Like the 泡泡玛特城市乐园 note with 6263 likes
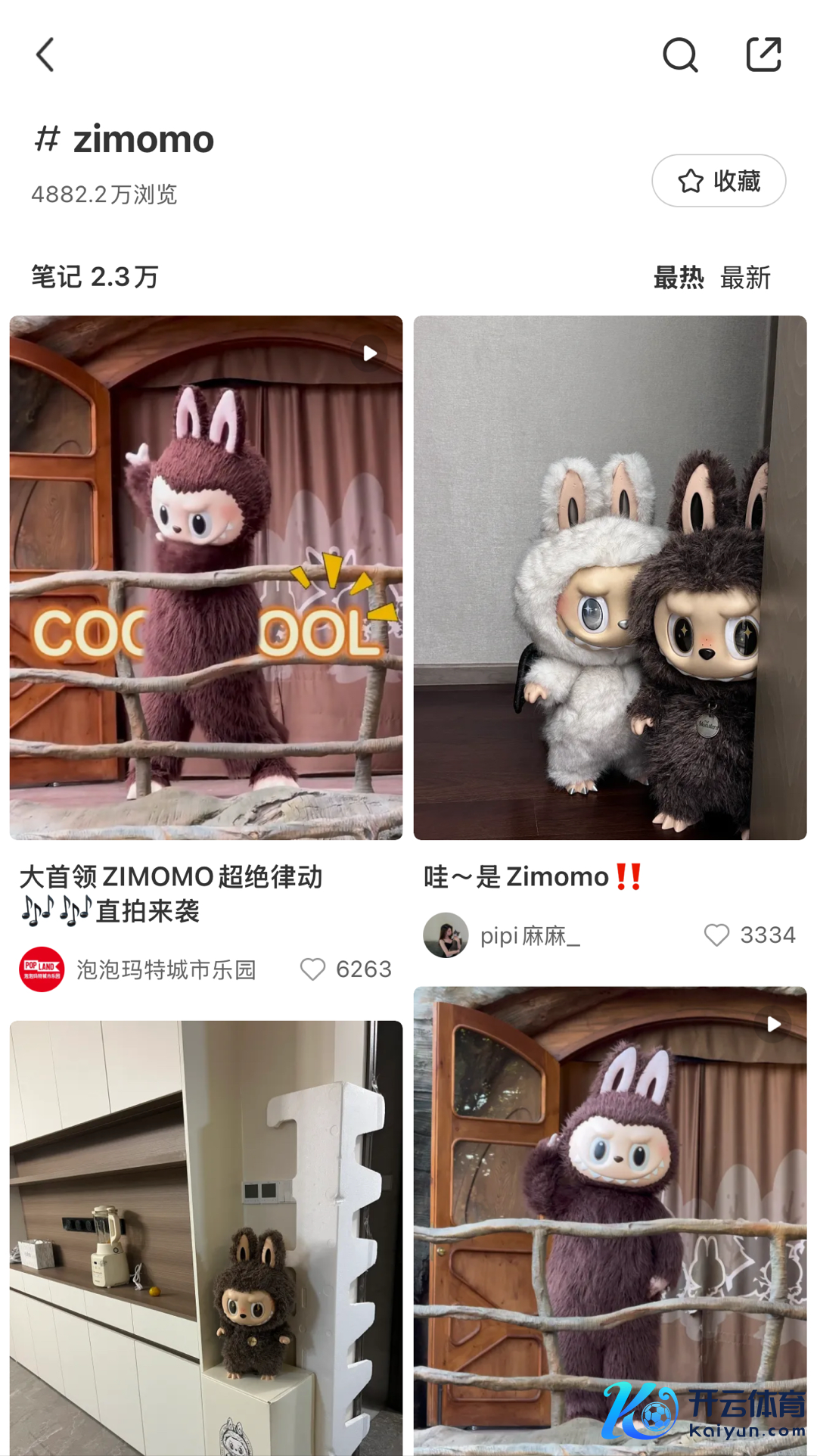 (x=313, y=969)
